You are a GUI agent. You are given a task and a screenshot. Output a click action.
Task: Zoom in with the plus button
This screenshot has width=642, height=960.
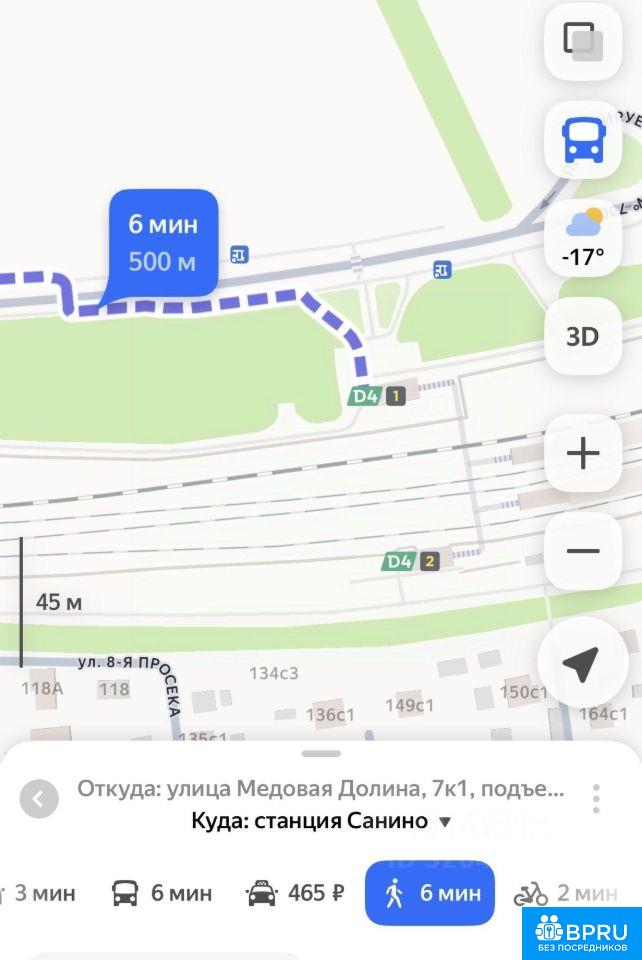click(583, 453)
